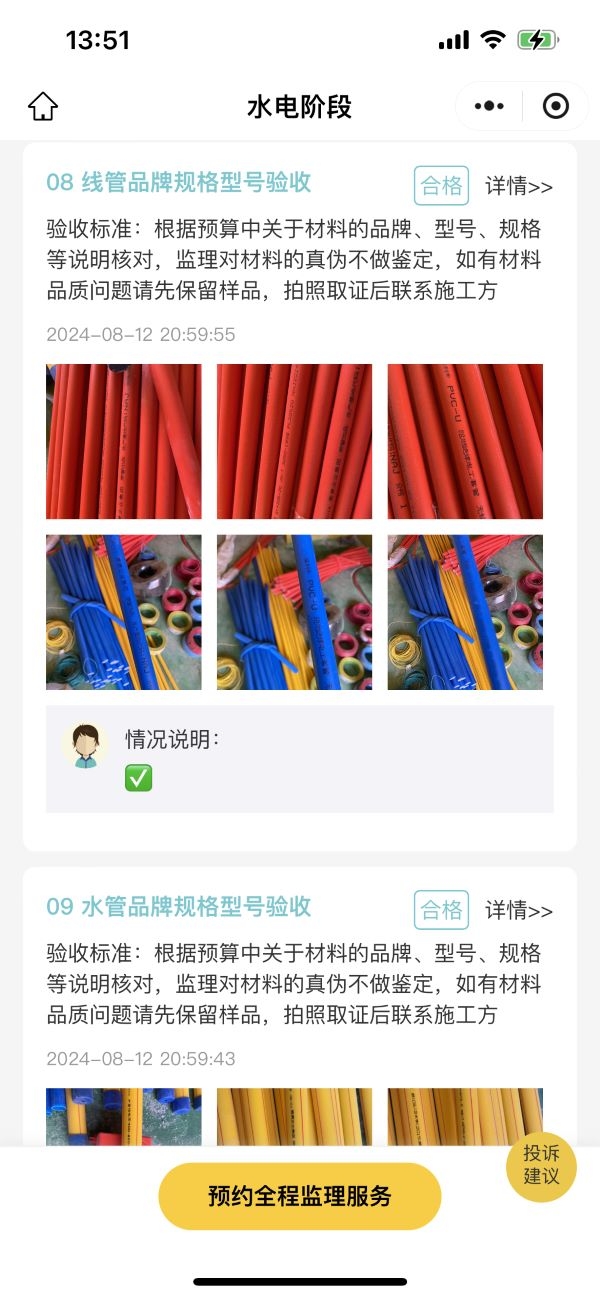Screen dimensions: 600x1298
Task: Close the mini program with the circle button
Action: (x=555, y=106)
